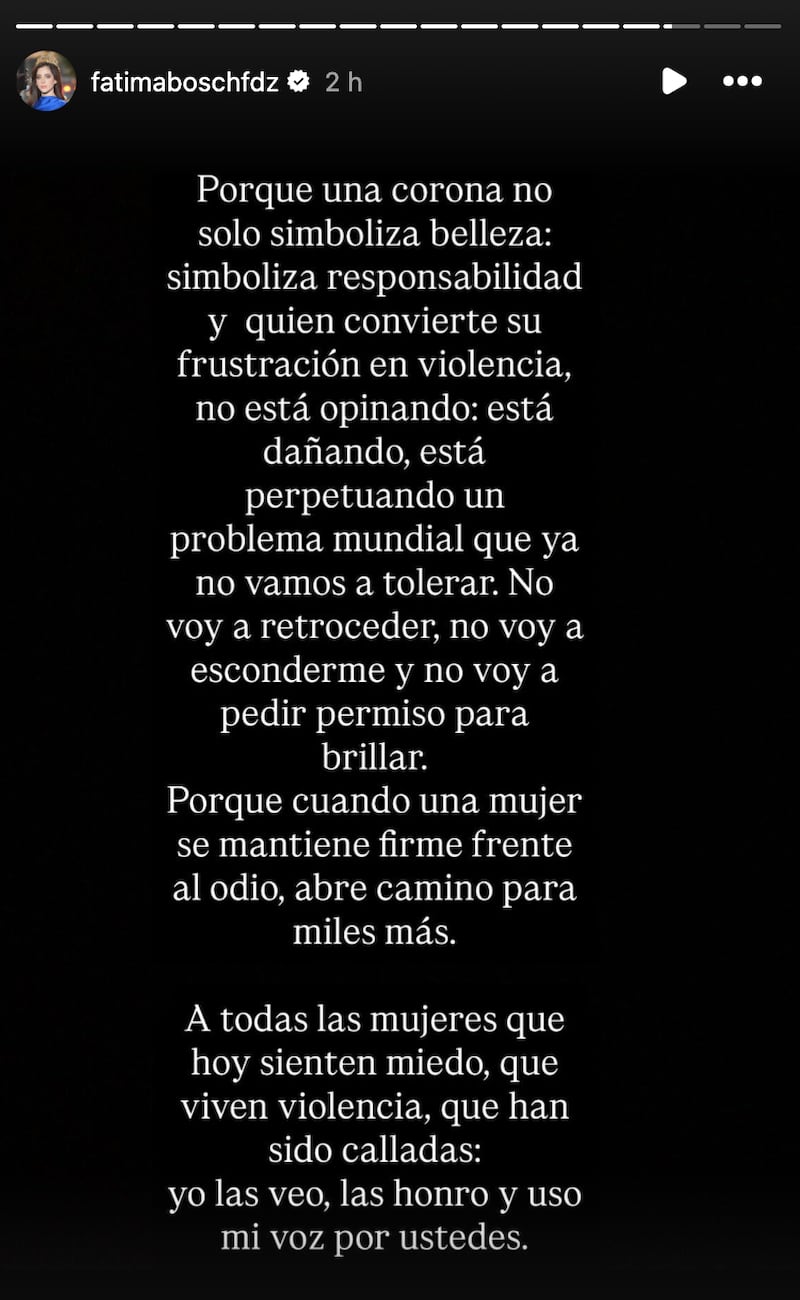Open the three-dot story options menu
Image resolution: width=800 pixels, height=1300 pixels.
[742, 82]
